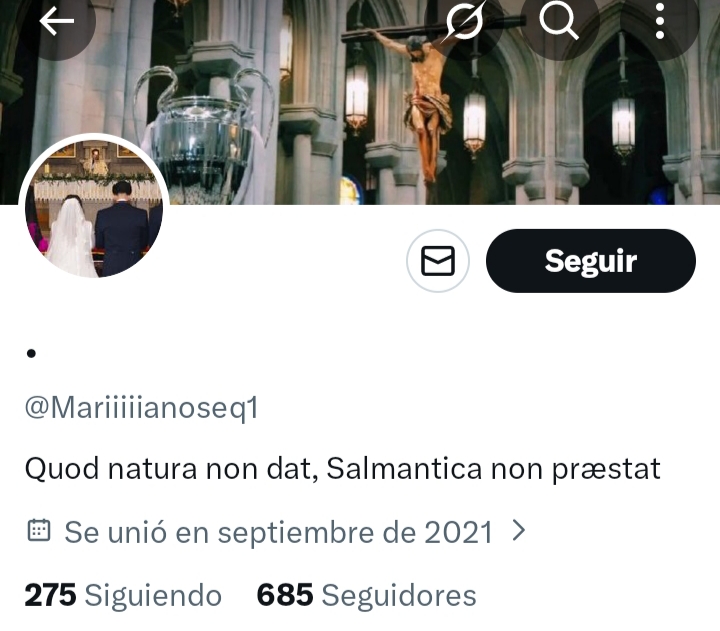Viewport: 720px width, 631px height.
Task: Go back with the arrow icon
Action: coord(57,22)
